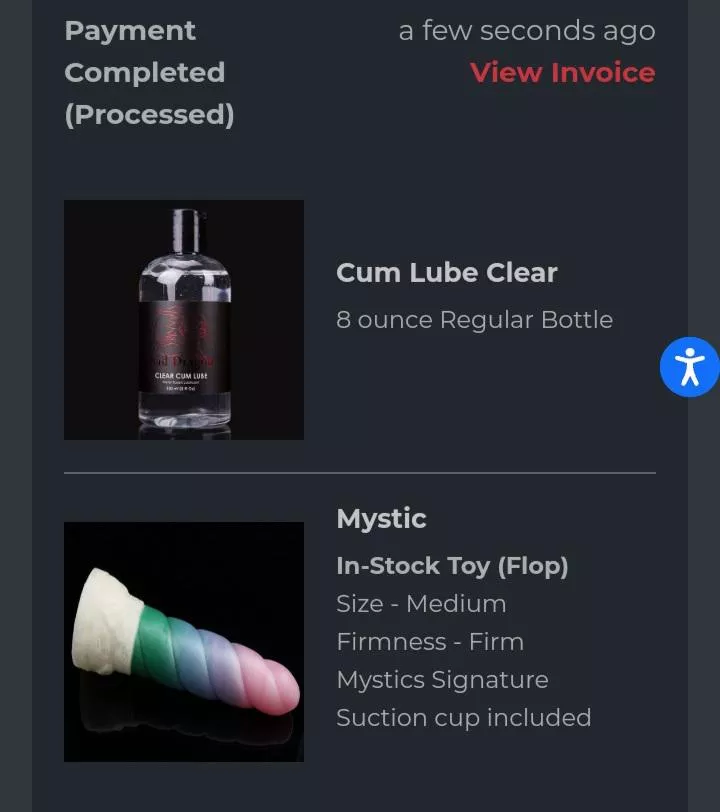Open the Cum Lube Clear product image

pos(184,320)
